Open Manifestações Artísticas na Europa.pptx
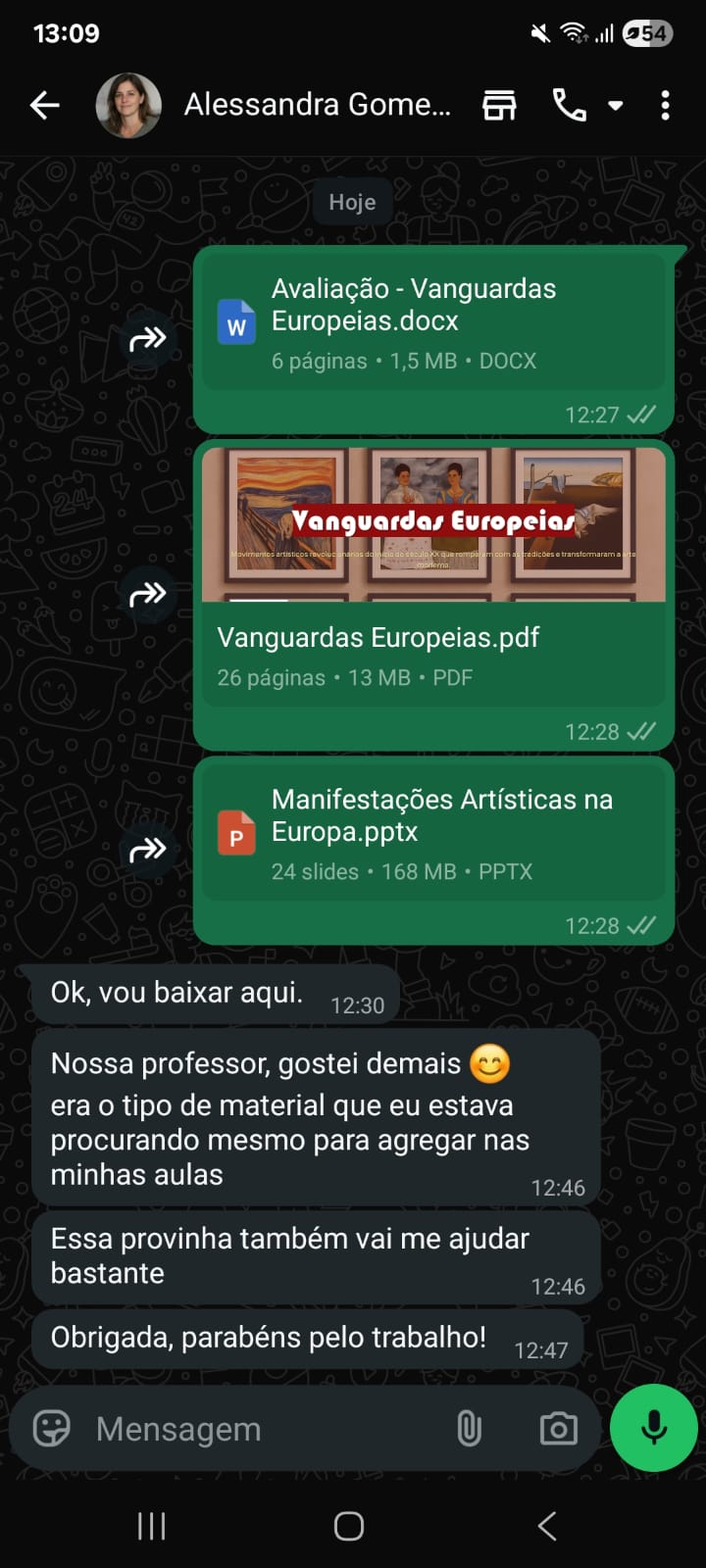The height and width of the screenshot is (1568, 706). tap(433, 833)
